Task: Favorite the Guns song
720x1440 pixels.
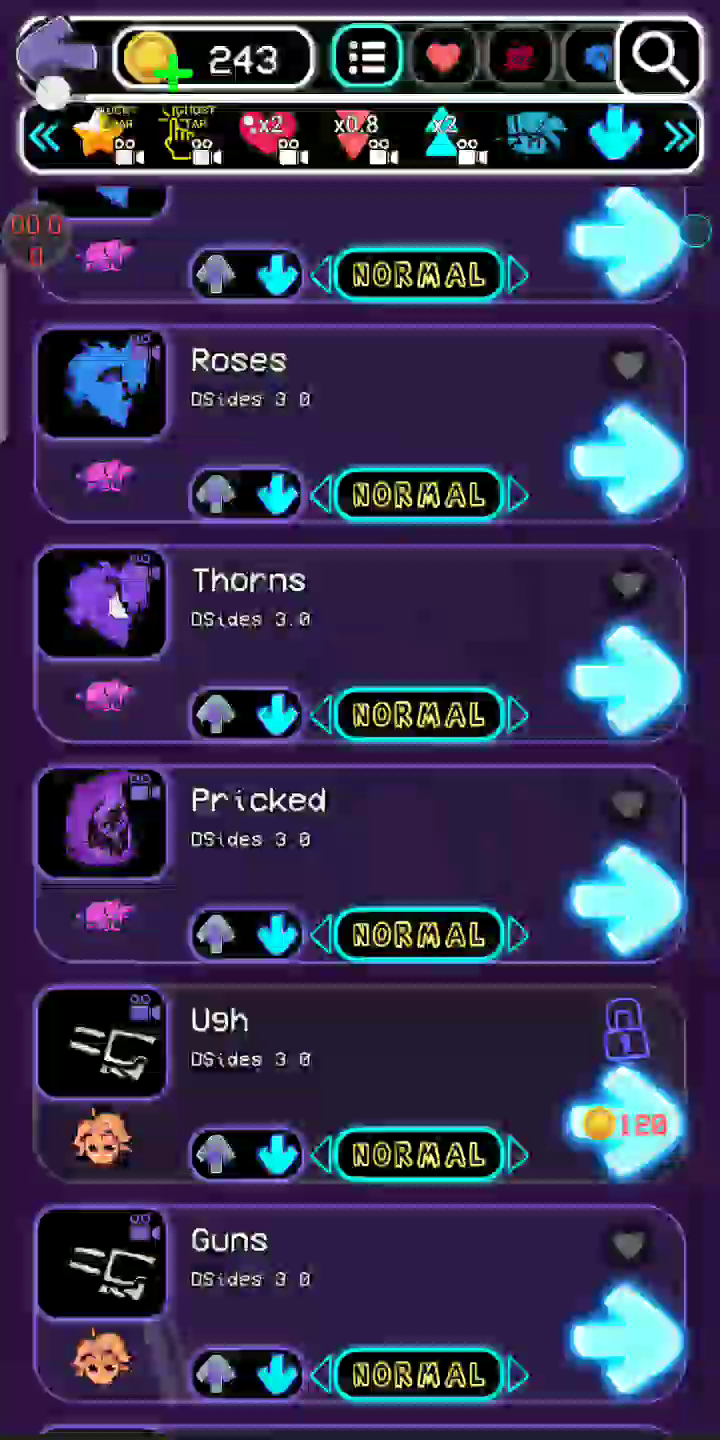Action: [x=629, y=1245]
